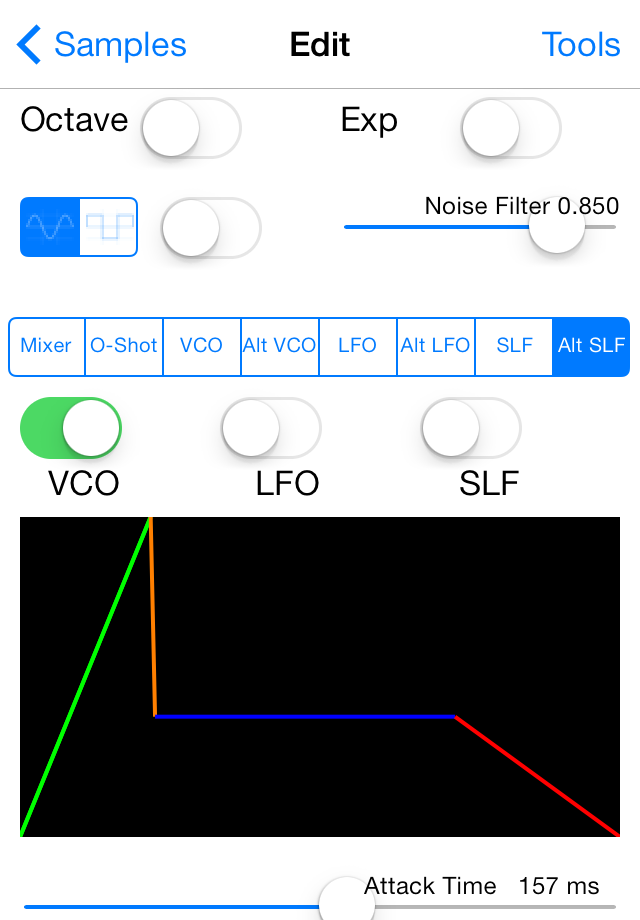Select the sine waveform option

[x=50, y=227]
